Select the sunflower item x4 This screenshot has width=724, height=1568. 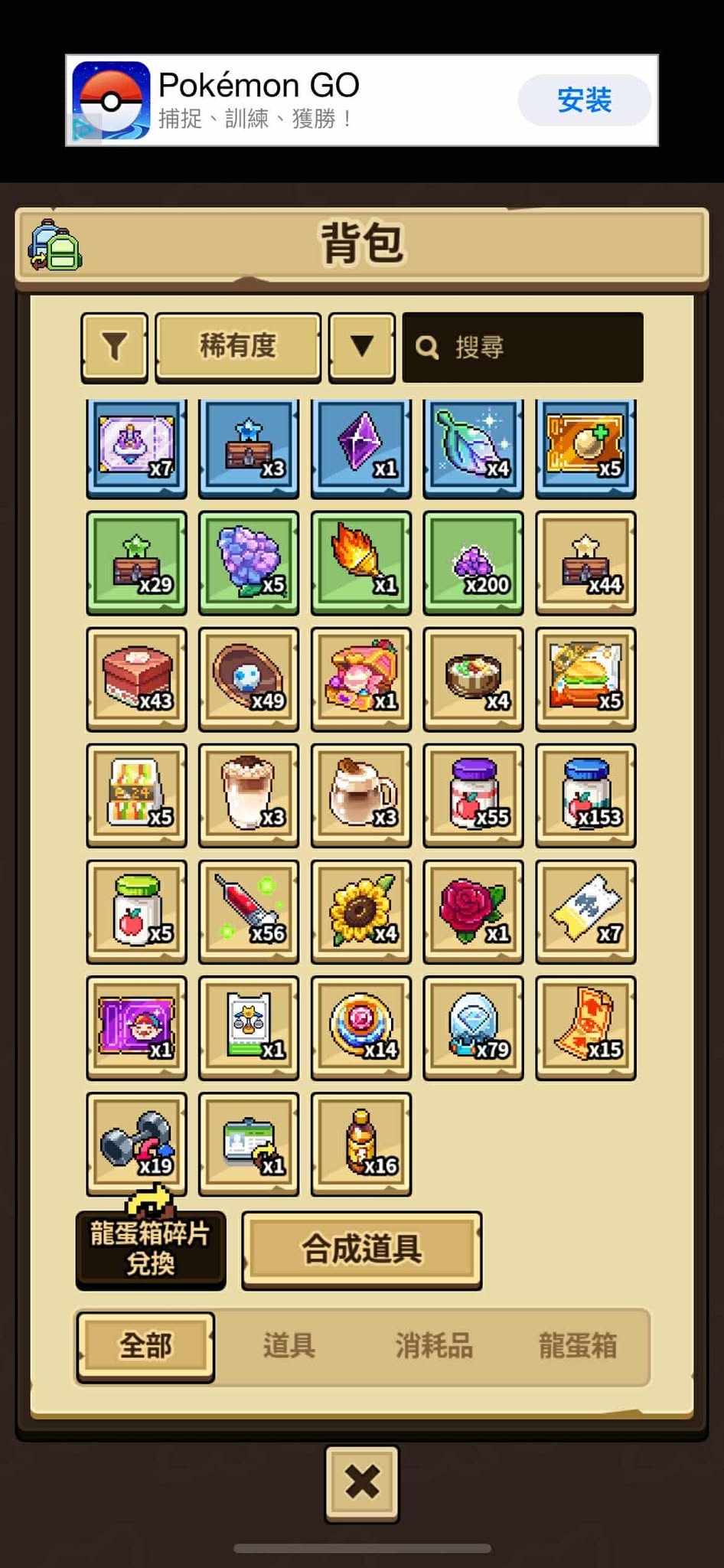[x=361, y=911]
